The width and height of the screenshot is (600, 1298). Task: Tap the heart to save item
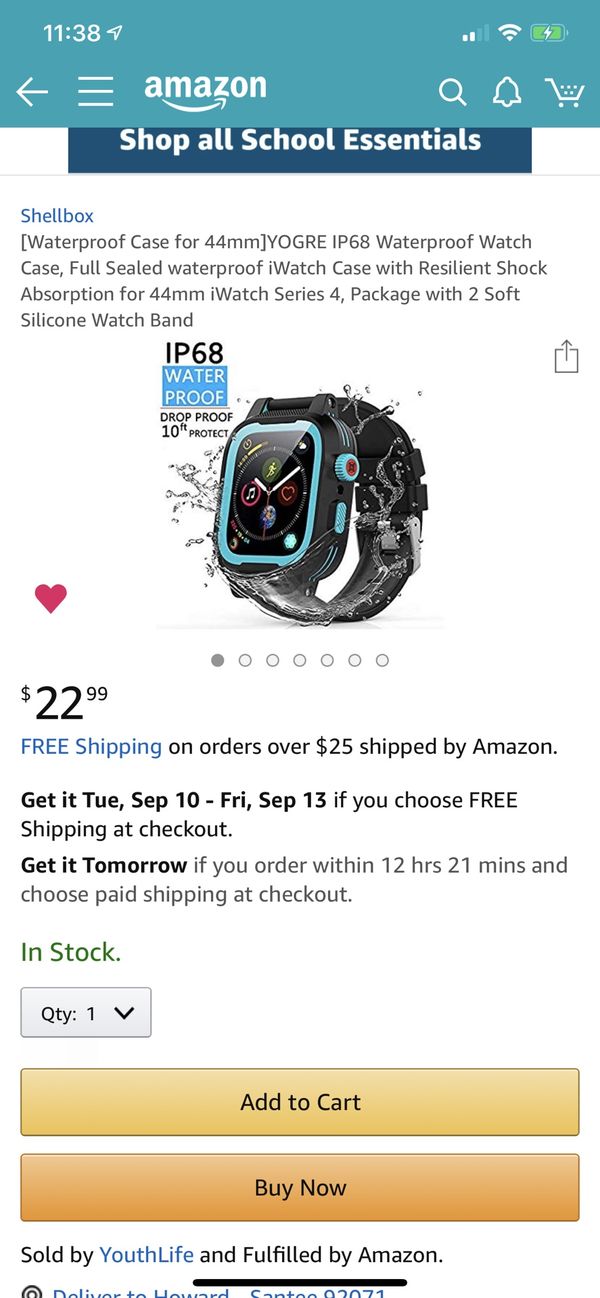(x=50, y=598)
